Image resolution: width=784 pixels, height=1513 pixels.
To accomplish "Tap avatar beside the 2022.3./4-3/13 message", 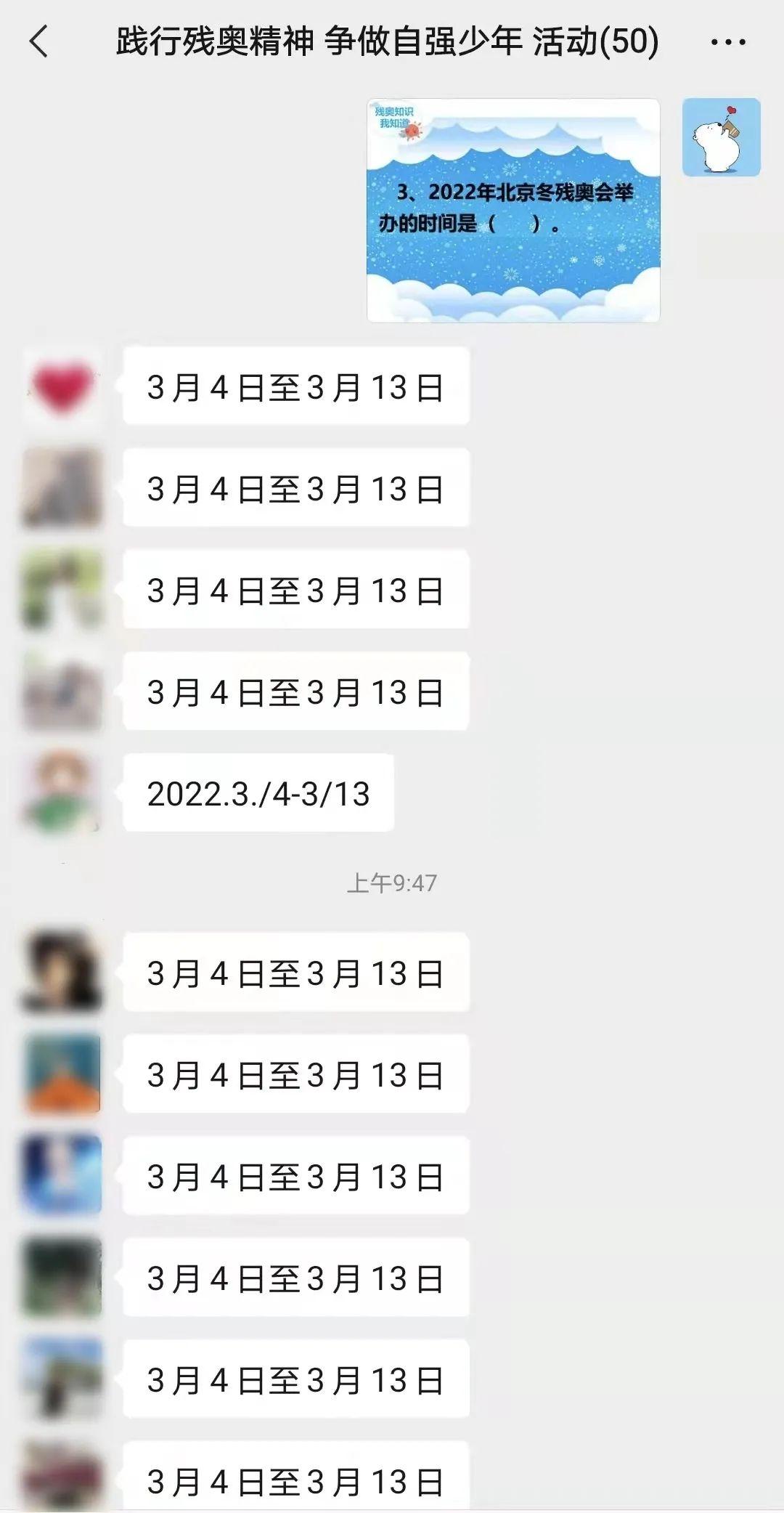I will (62, 793).
